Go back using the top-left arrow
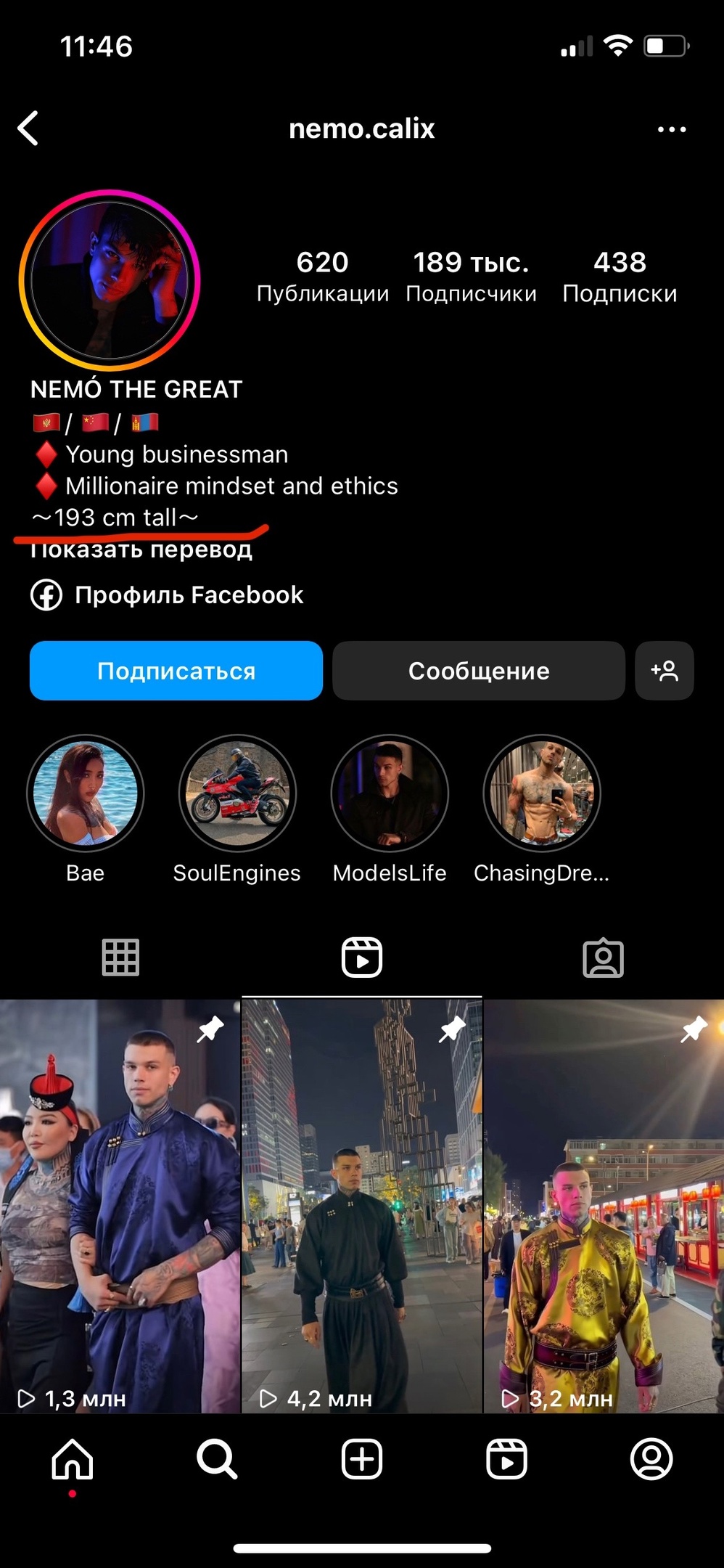Image resolution: width=724 pixels, height=1568 pixels. coord(28,128)
